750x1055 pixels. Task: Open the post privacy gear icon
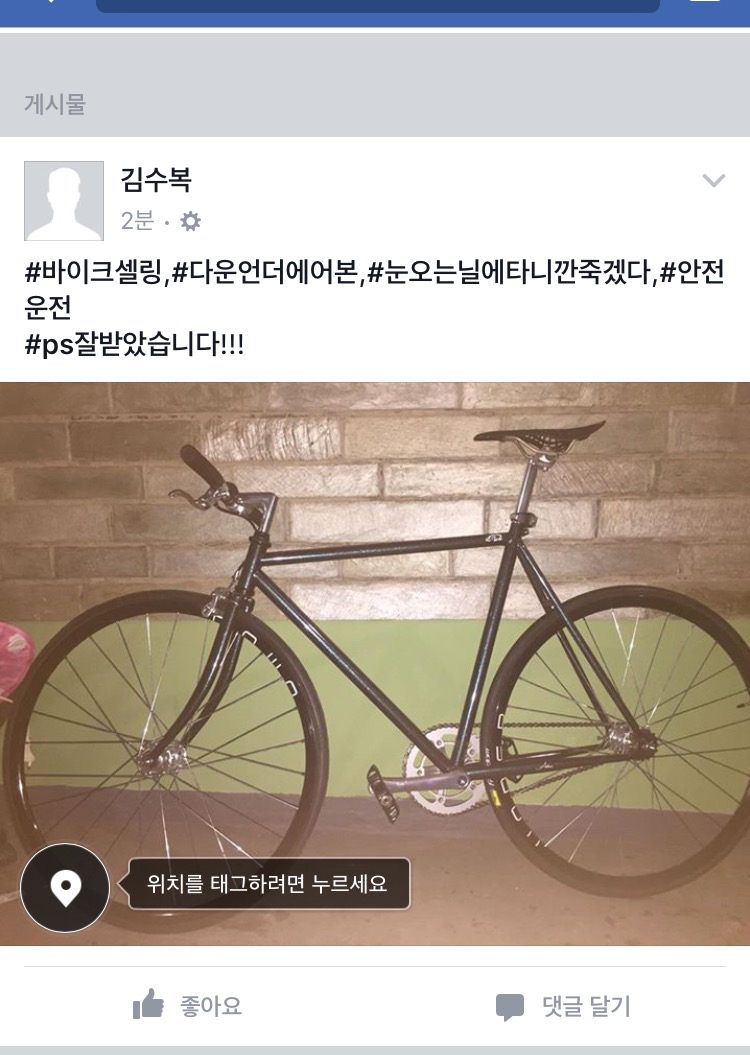[x=190, y=222]
